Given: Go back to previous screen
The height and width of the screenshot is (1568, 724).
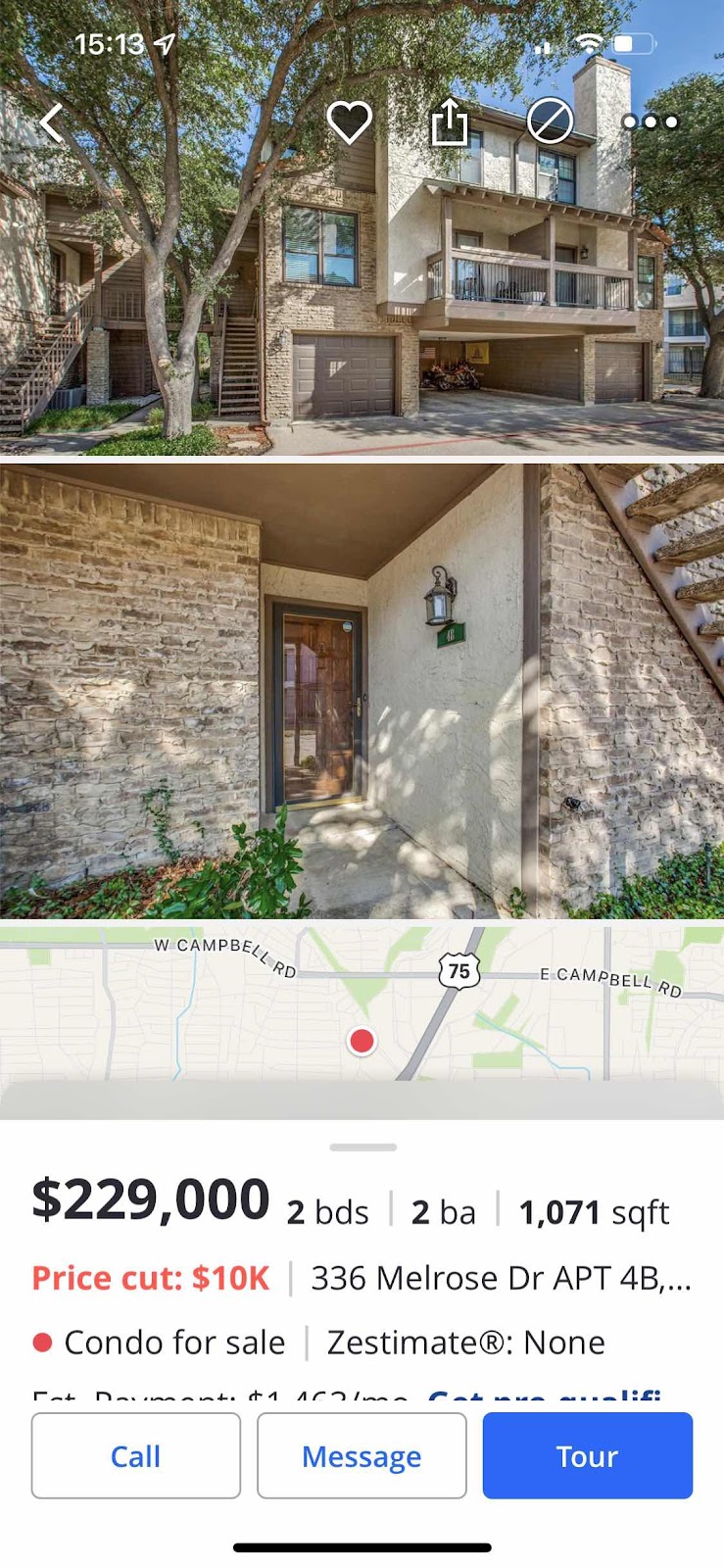Looking at the screenshot, I should click(x=52, y=123).
